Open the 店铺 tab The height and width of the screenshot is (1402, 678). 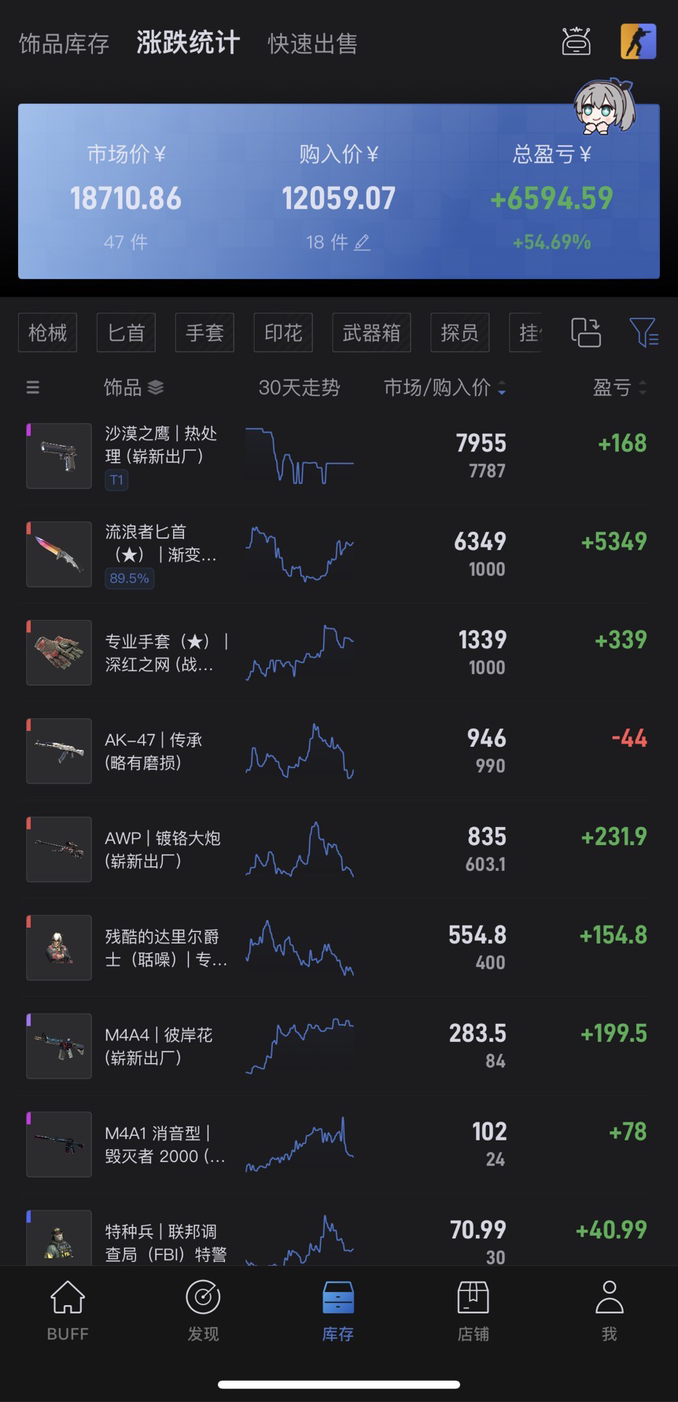tap(473, 1311)
